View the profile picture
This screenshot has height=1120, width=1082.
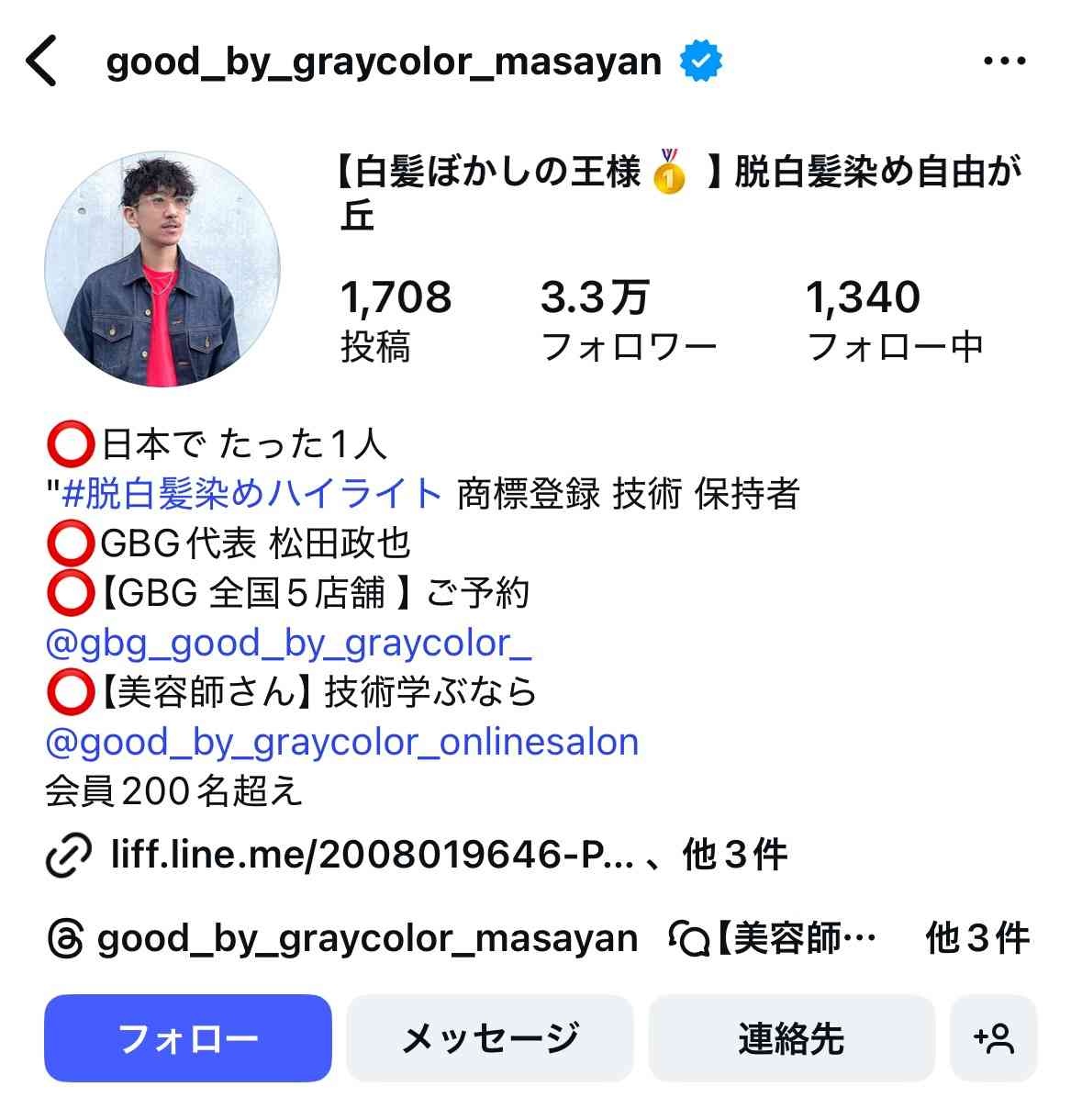162,269
